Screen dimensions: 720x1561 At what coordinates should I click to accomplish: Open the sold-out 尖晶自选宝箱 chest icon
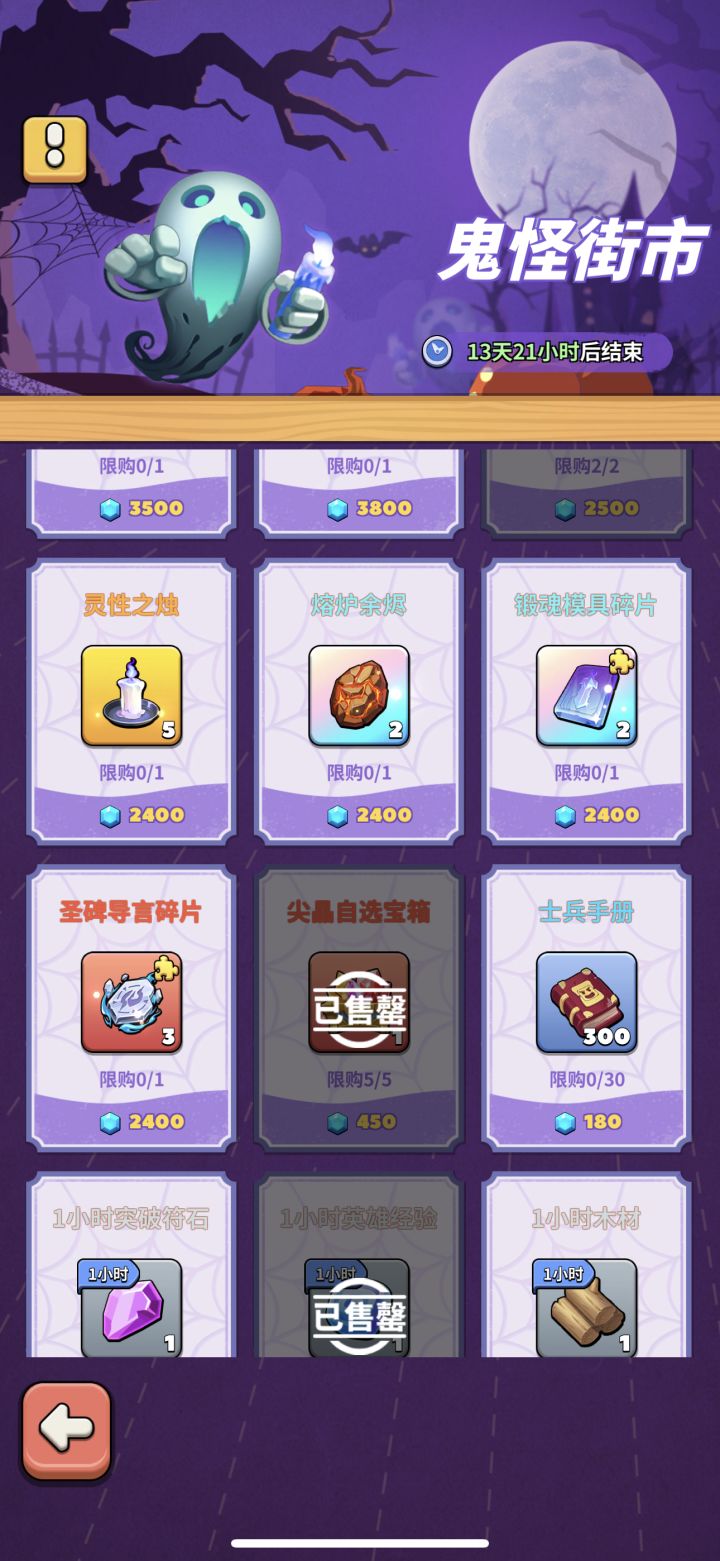click(x=359, y=1000)
